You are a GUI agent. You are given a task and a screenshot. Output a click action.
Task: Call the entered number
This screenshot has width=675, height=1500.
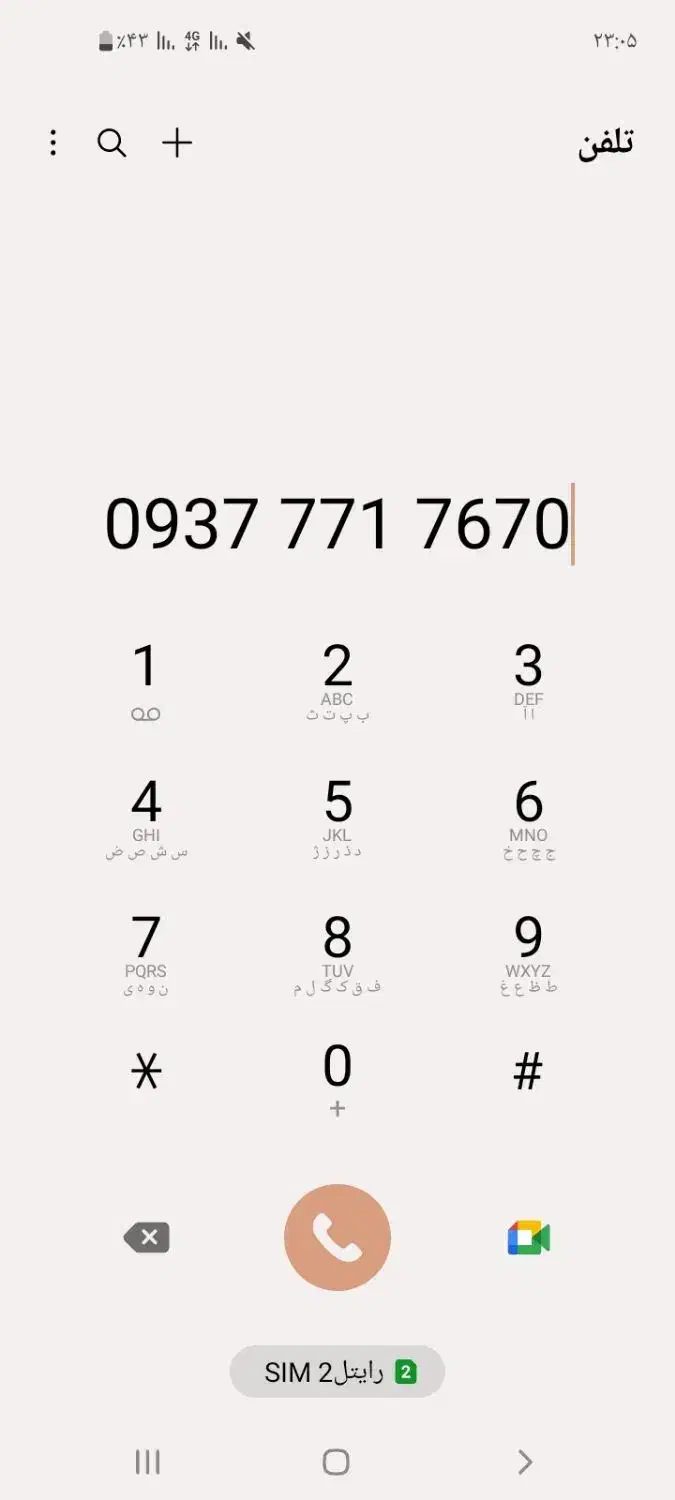pyautogui.click(x=337, y=1238)
